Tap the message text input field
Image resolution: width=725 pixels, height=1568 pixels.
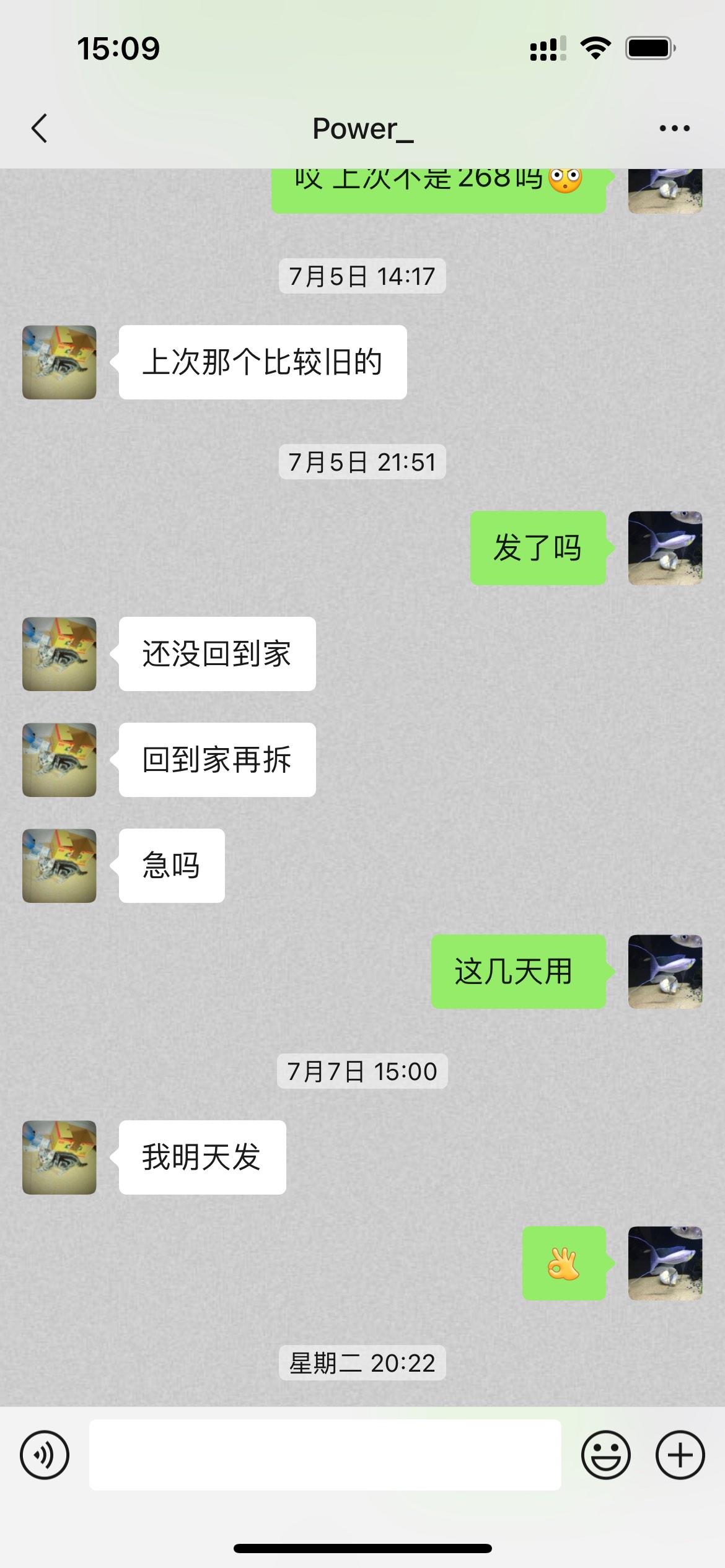point(325,1455)
